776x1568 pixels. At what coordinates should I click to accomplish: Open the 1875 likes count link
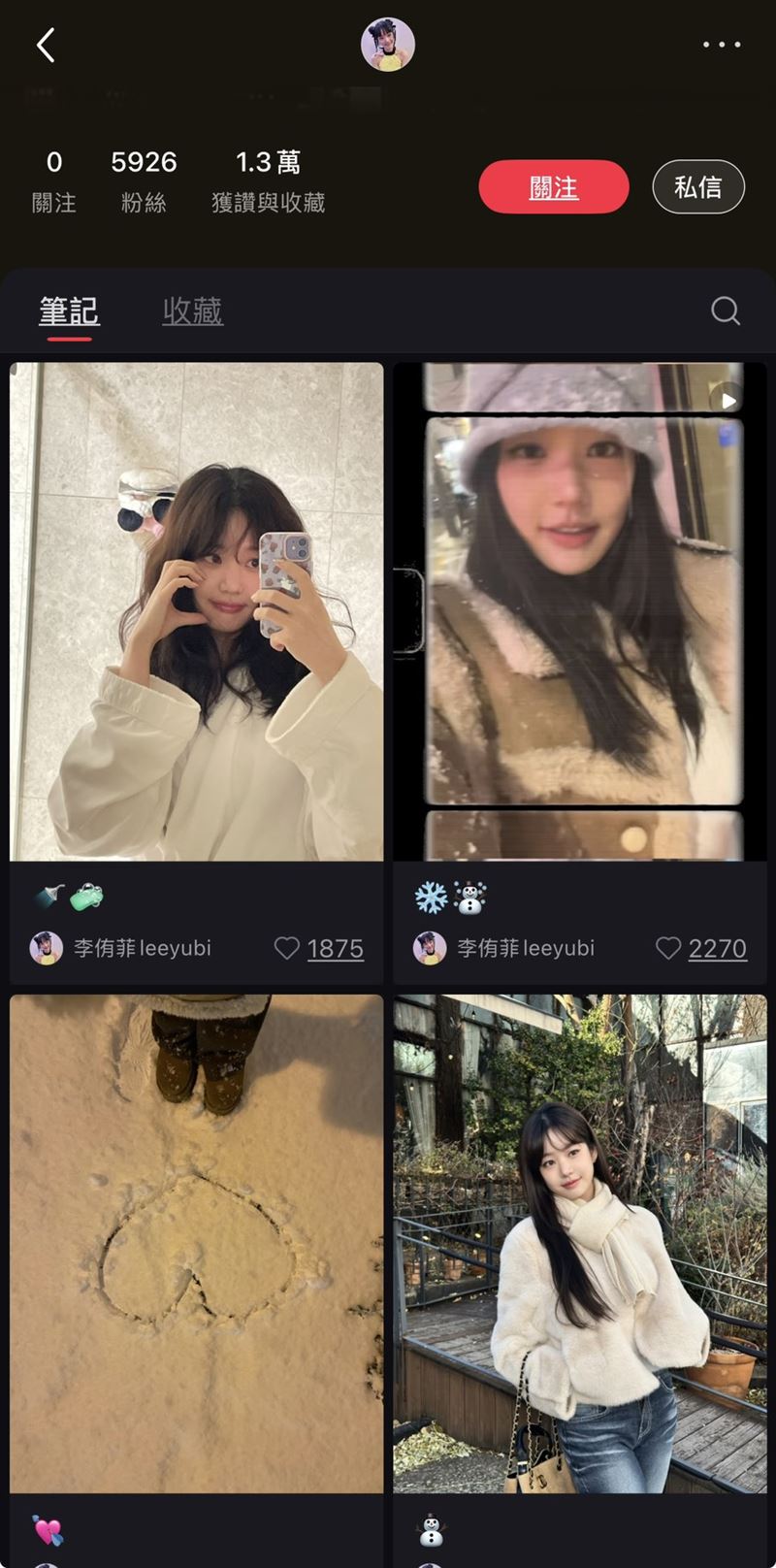click(x=335, y=948)
